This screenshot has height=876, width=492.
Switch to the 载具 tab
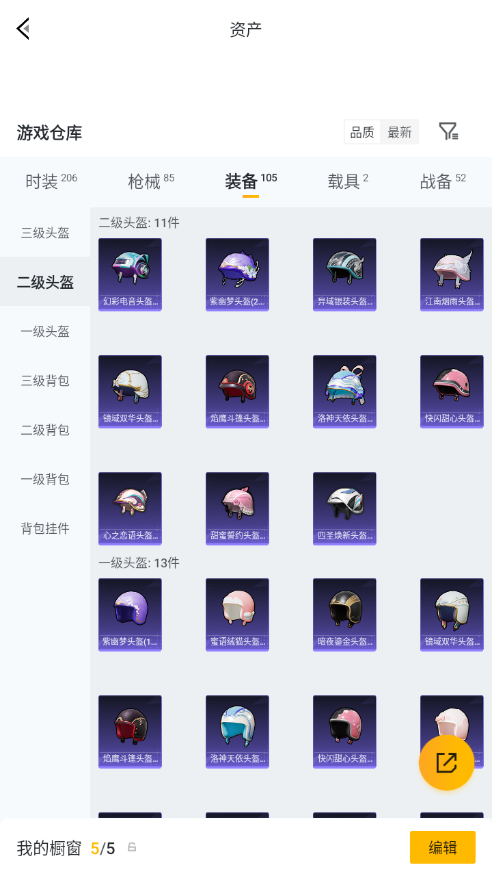(x=347, y=181)
